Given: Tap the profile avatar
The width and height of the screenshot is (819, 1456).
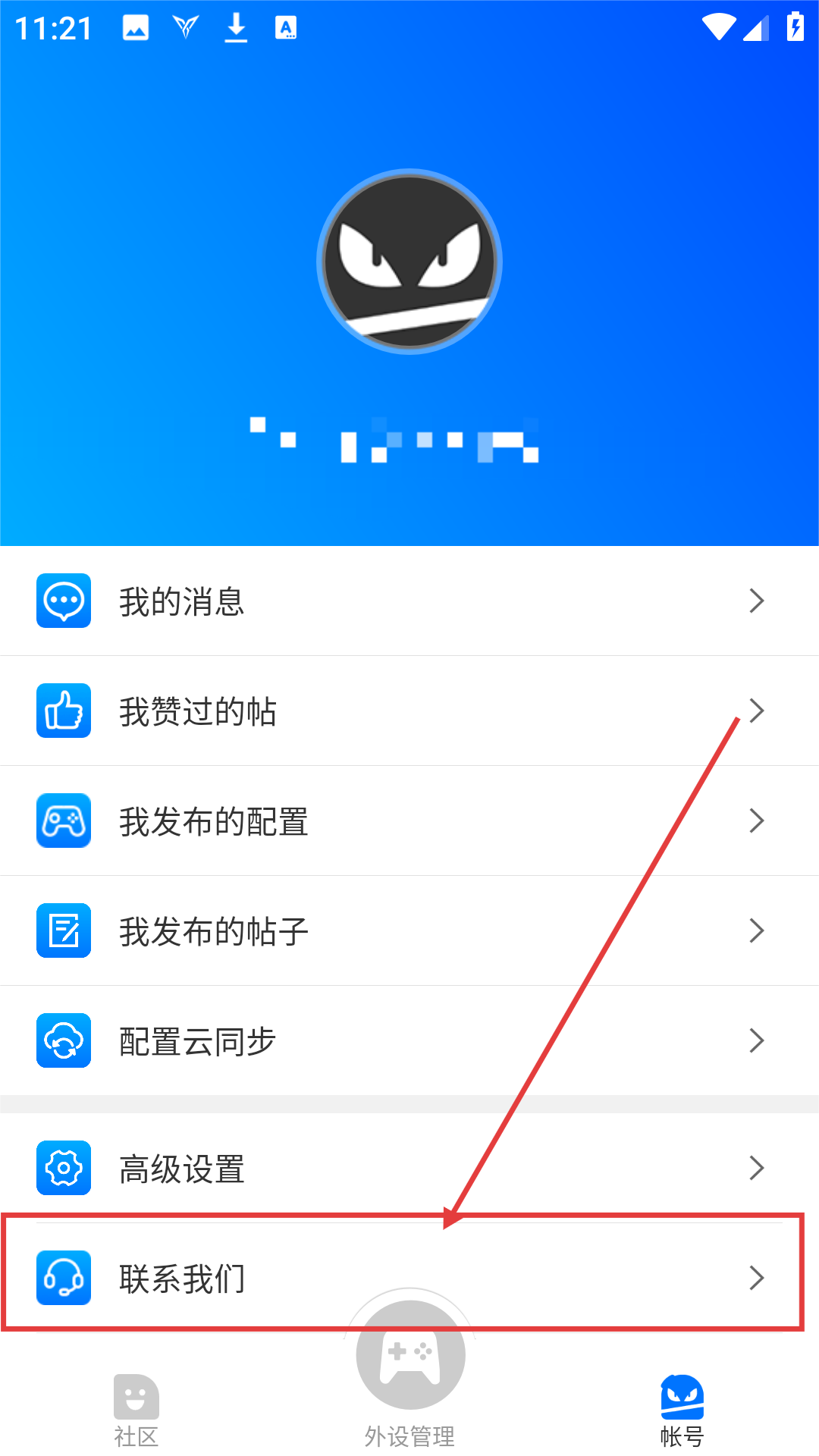Looking at the screenshot, I should pos(409,262).
